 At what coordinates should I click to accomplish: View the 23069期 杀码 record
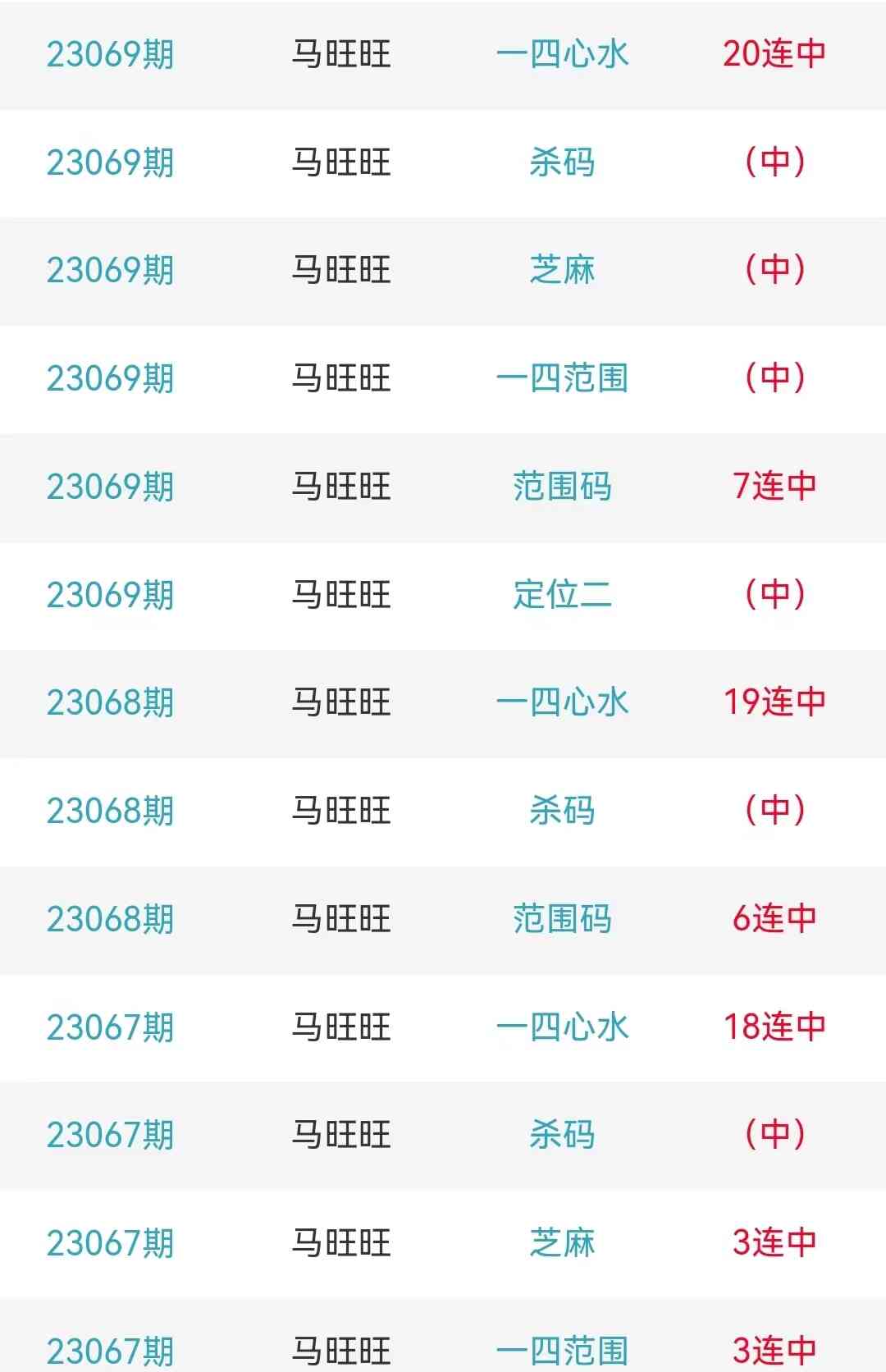tap(562, 162)
